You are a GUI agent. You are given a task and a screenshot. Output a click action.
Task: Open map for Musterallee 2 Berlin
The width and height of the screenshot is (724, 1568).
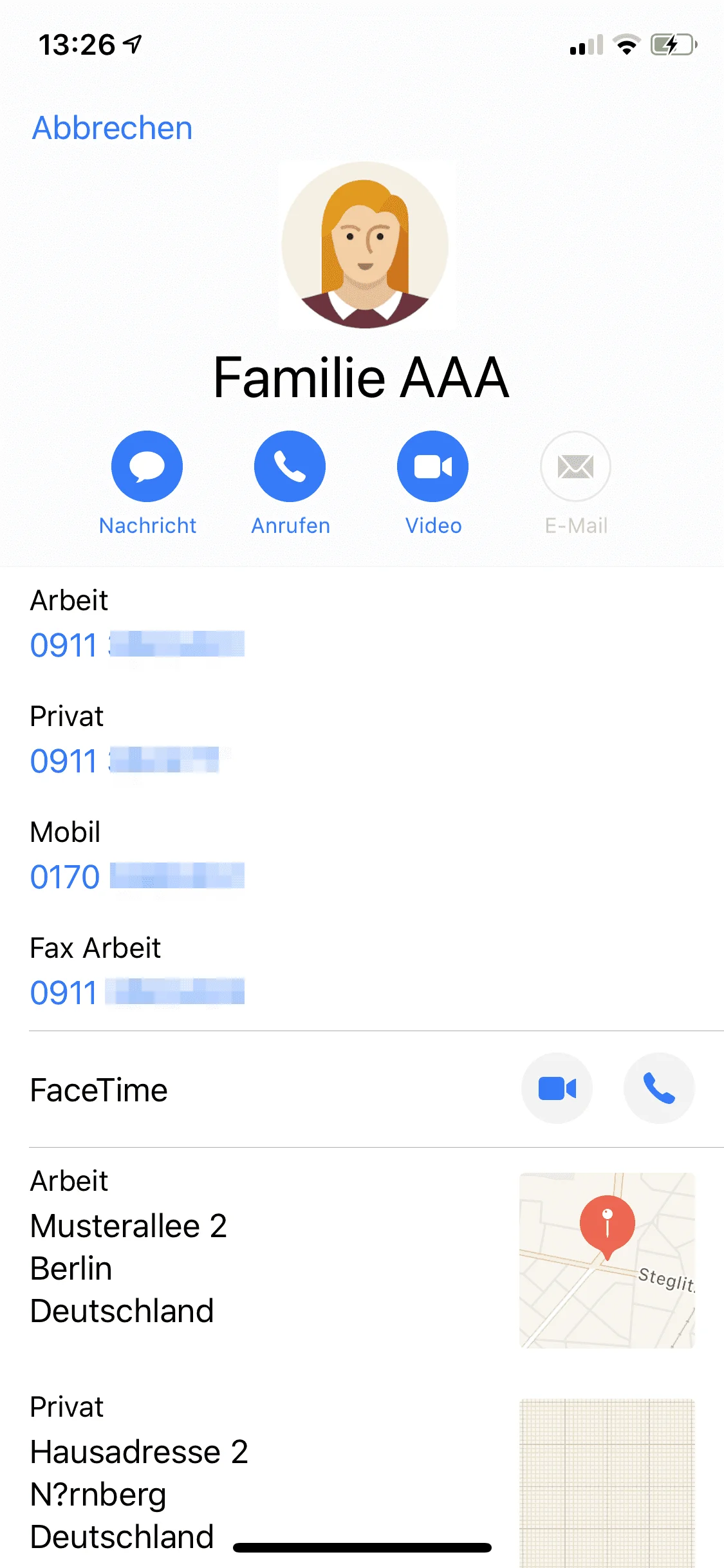click(607, 1260)
